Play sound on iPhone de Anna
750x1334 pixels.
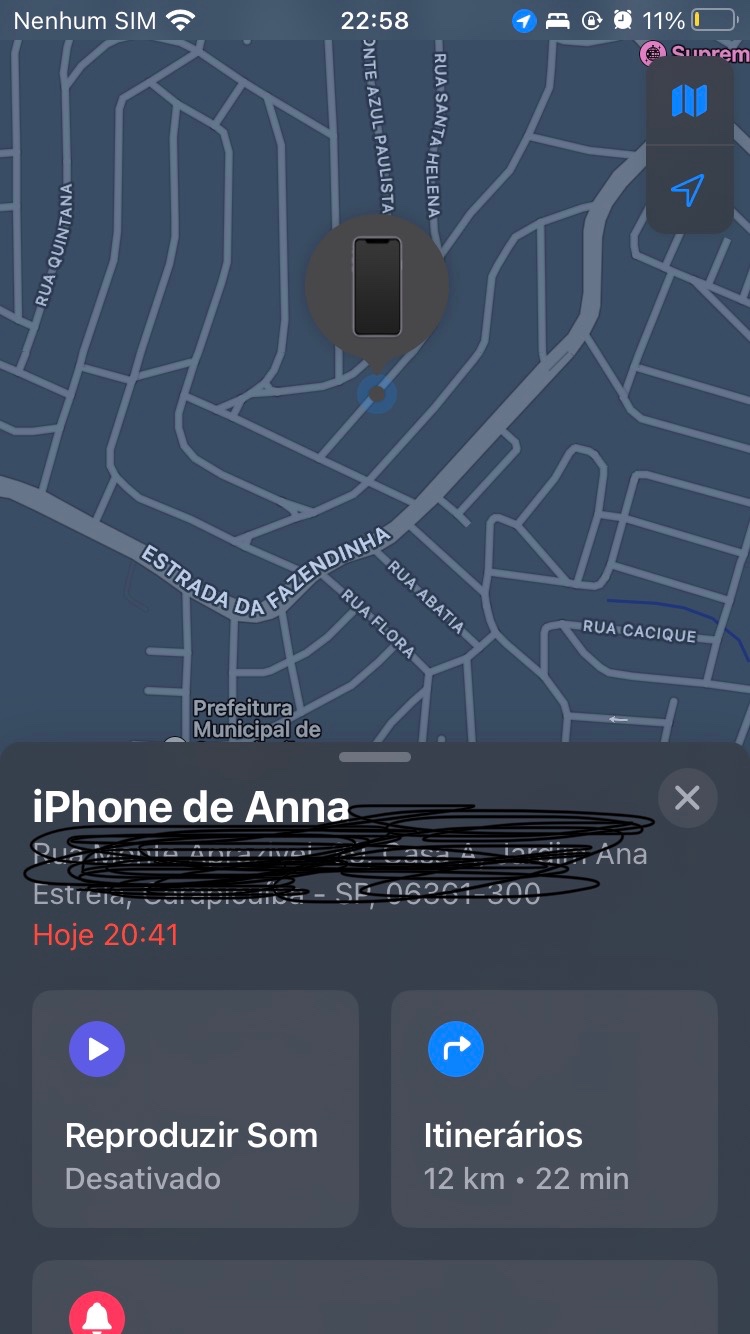(x=195, y=1108)
